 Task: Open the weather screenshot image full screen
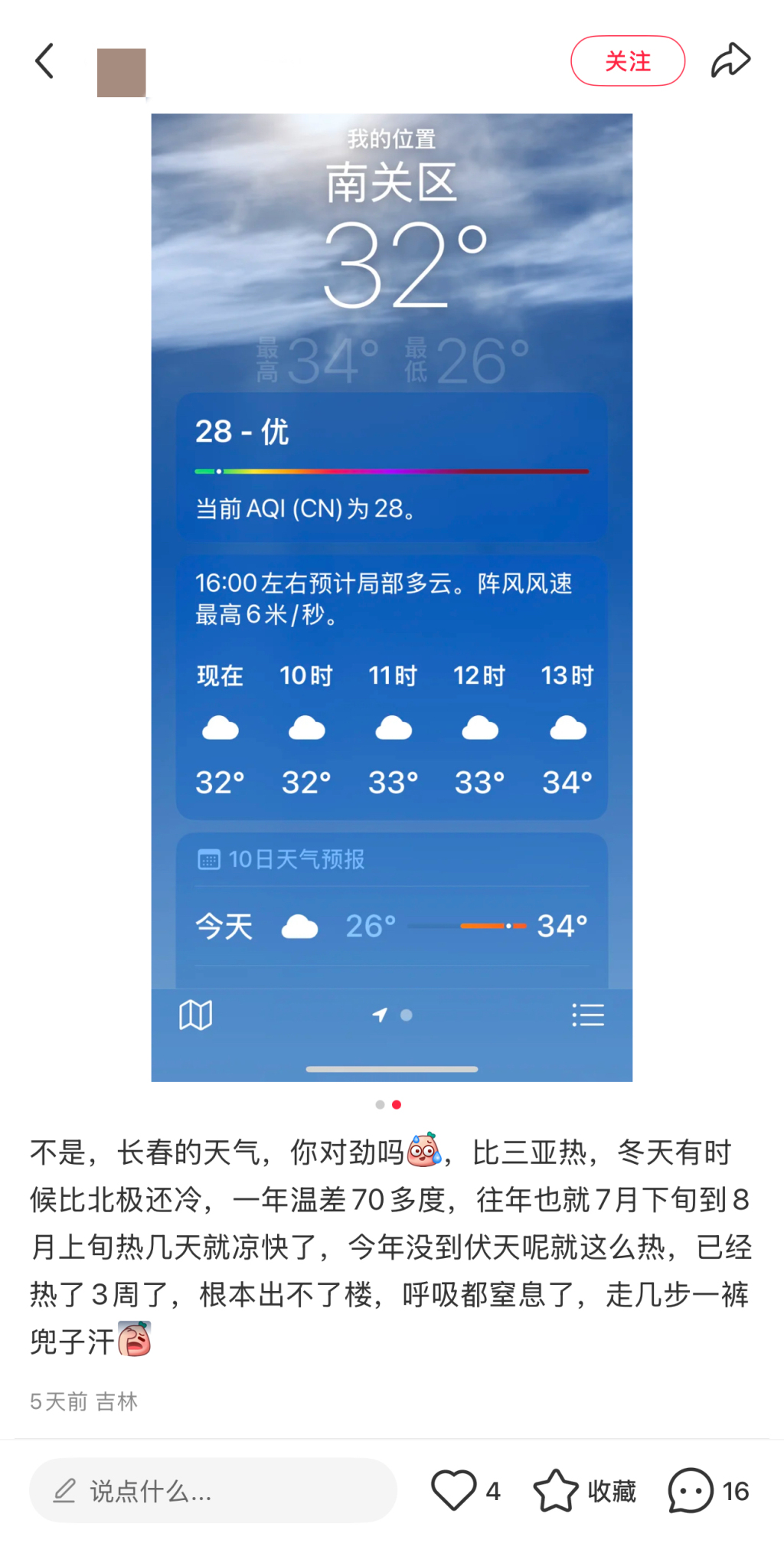point(391,597)
